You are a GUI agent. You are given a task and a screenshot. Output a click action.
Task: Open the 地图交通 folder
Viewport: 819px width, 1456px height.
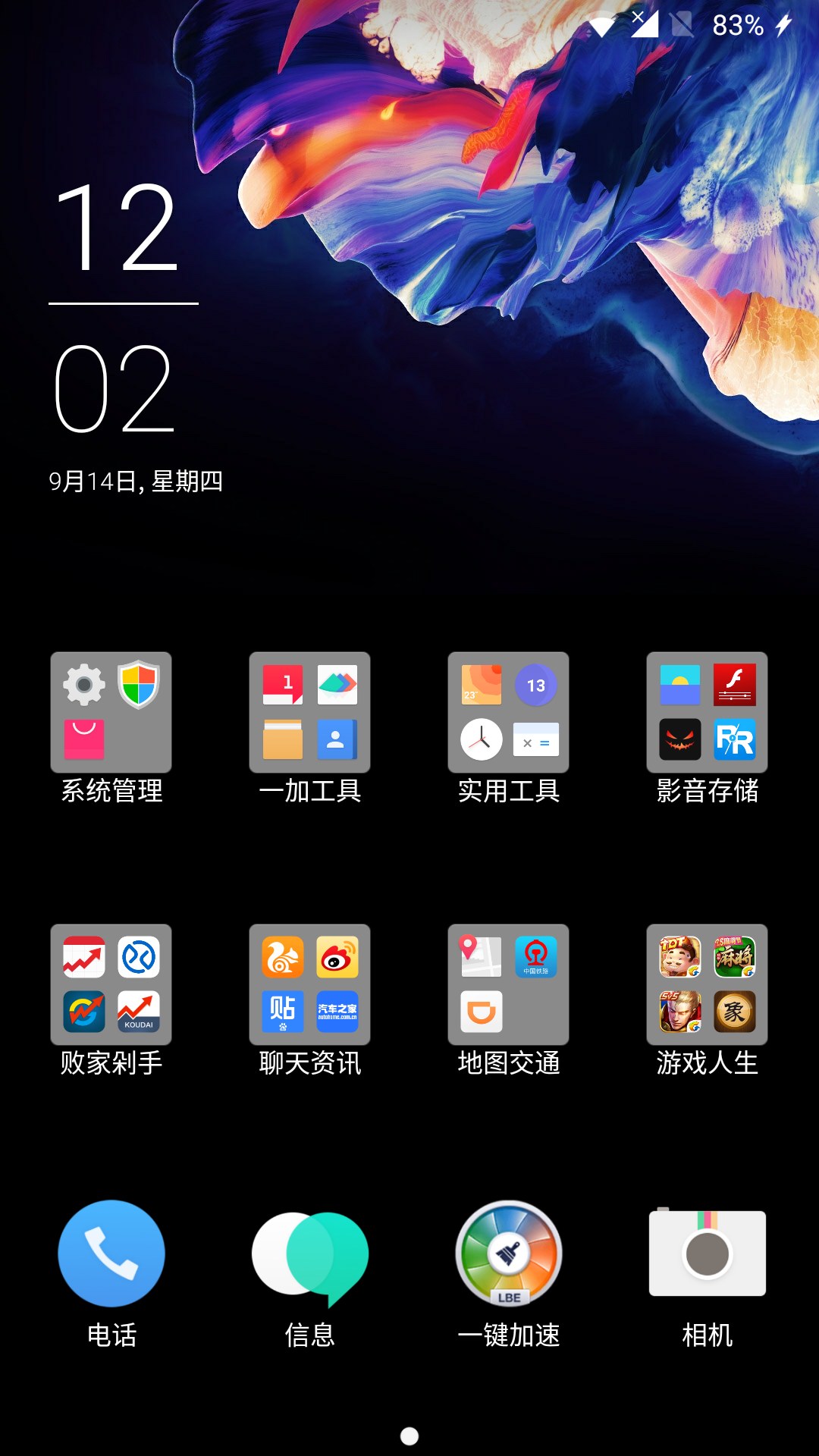click(508, 984)
